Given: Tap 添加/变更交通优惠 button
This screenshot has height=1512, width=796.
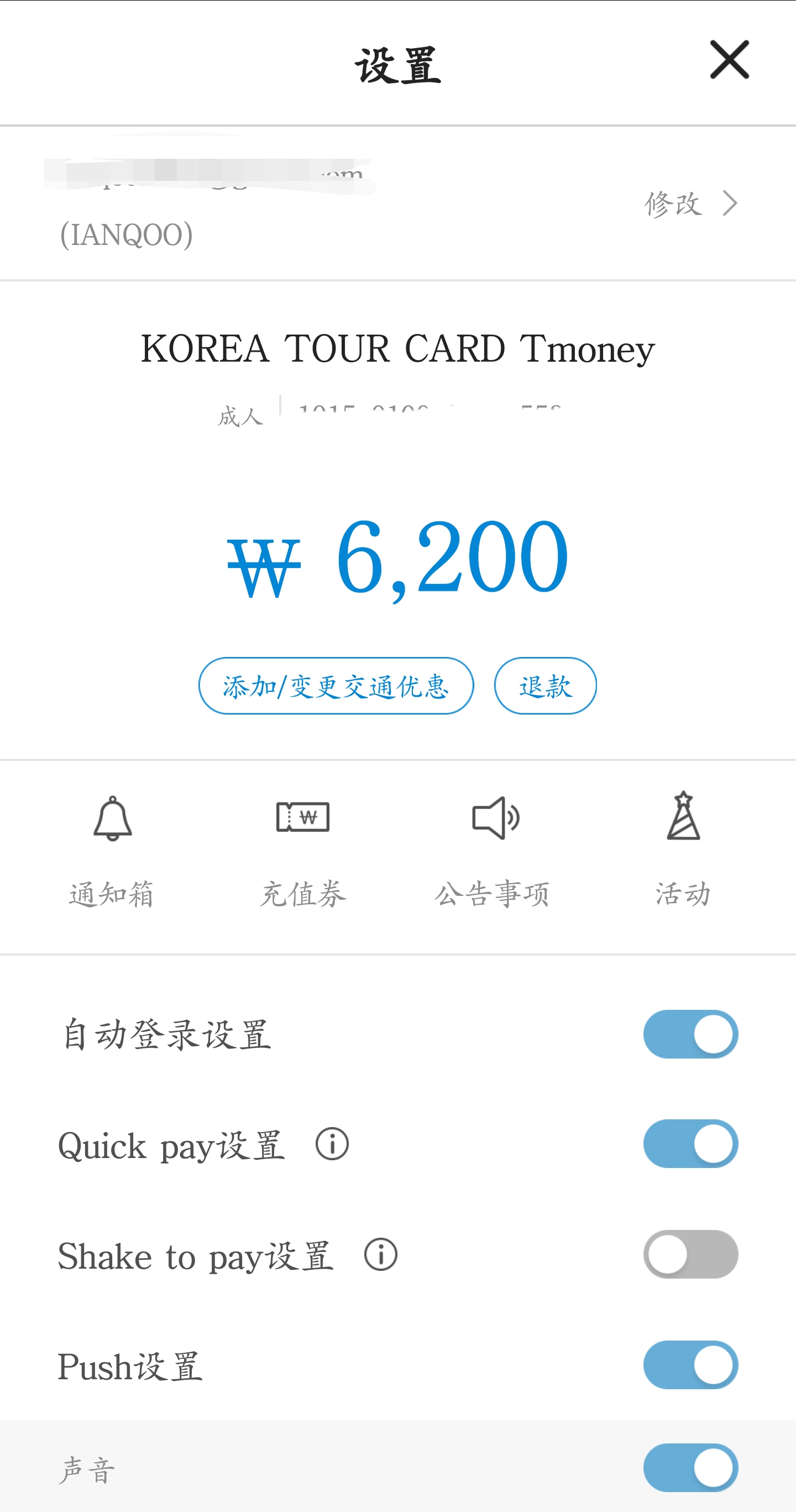Looking at the screenshot, I should 336,686.
